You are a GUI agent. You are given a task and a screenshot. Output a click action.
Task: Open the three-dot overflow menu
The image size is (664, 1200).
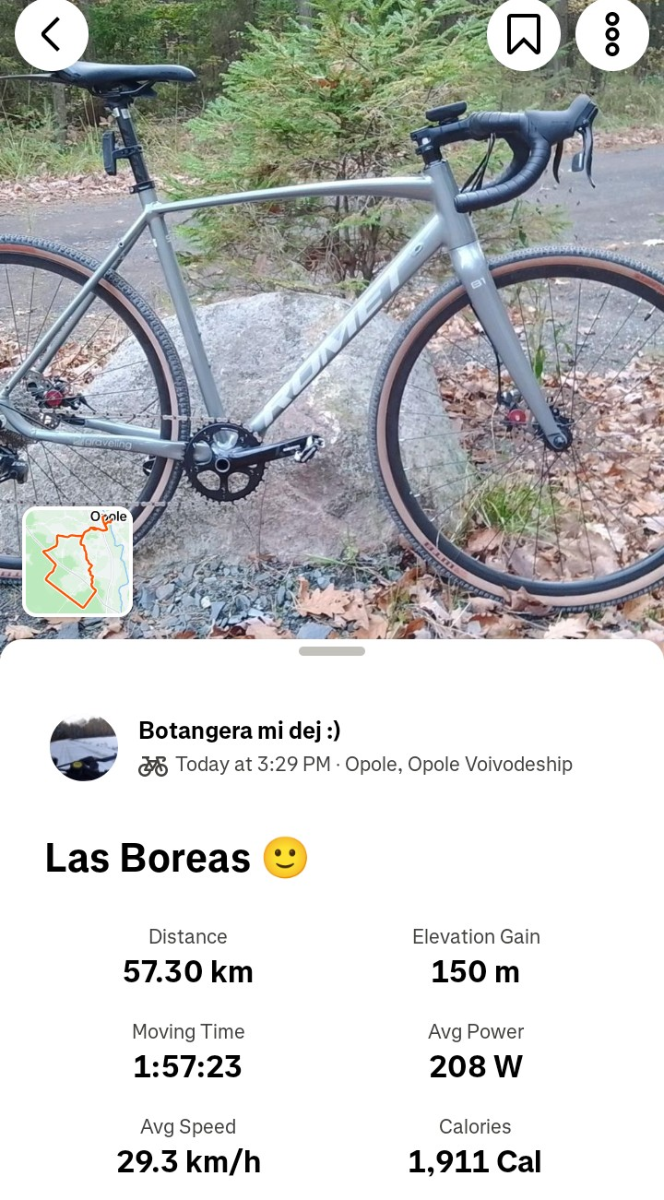pos(612,34)
